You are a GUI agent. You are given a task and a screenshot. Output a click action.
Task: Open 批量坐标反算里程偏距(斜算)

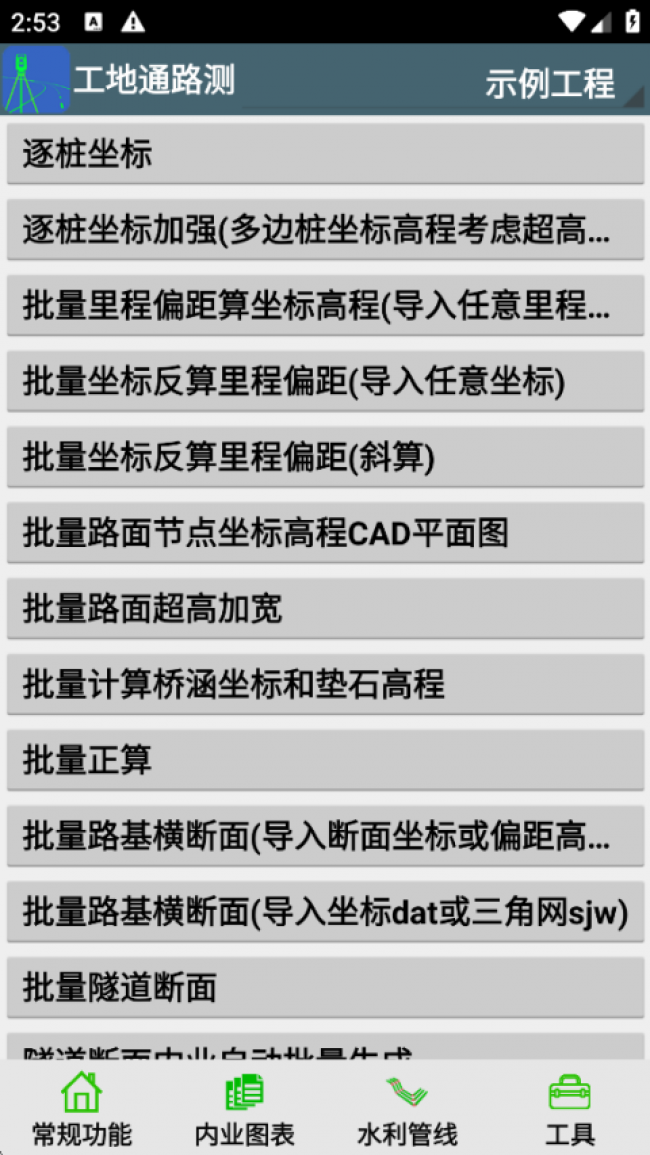(325, 457)
